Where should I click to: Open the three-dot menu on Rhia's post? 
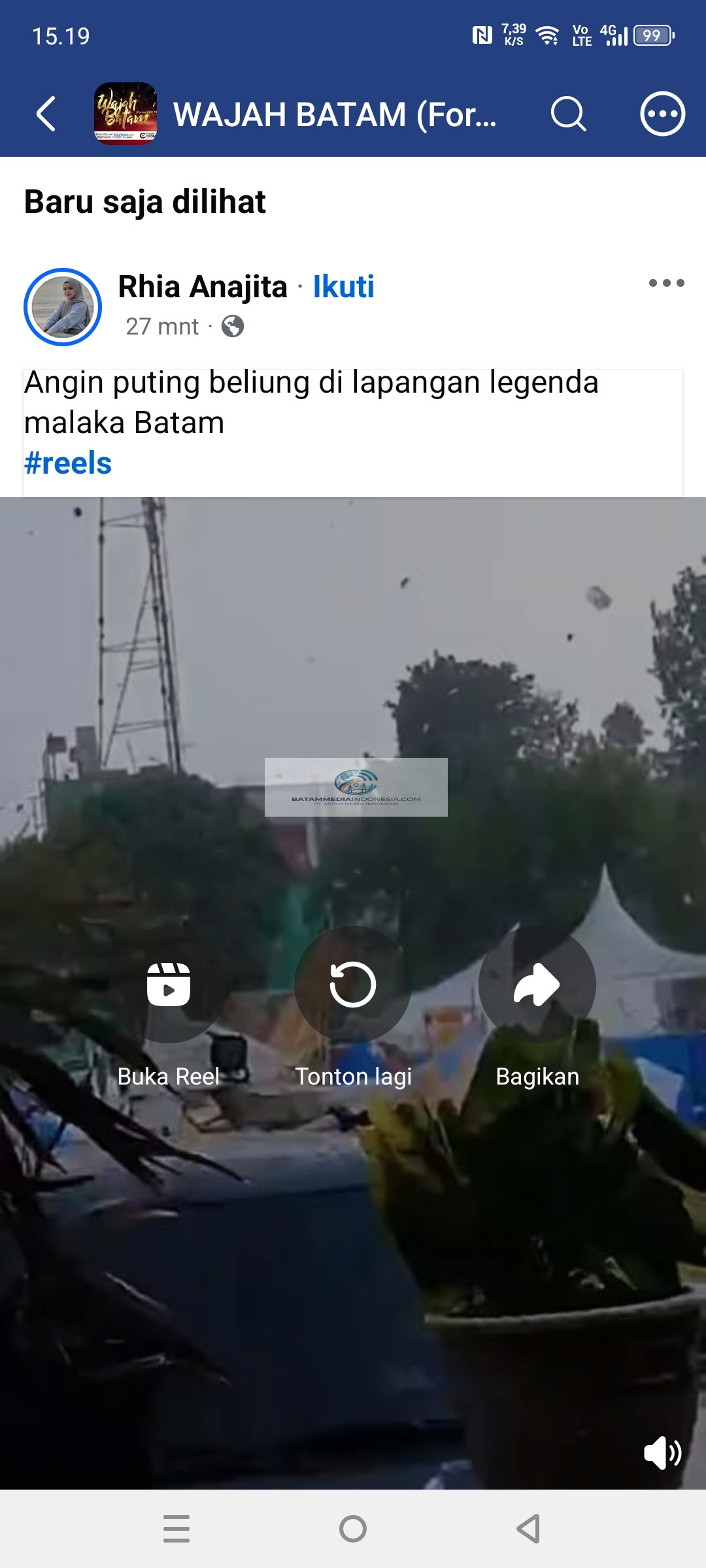tap(666, 283)
